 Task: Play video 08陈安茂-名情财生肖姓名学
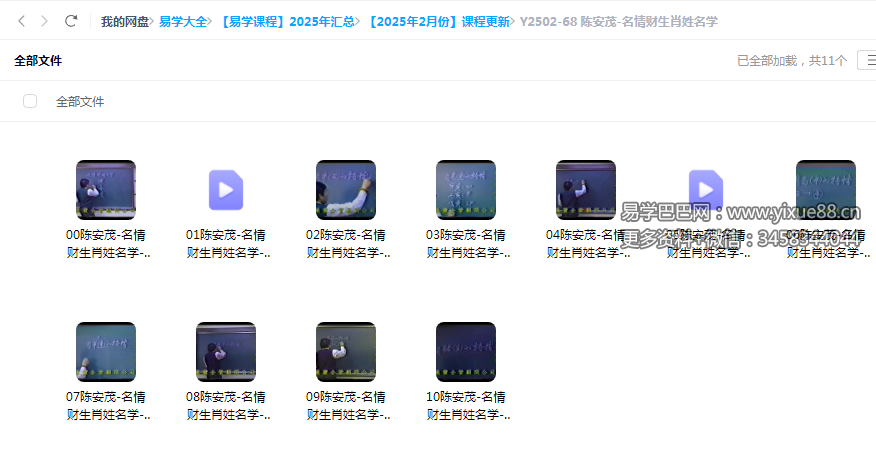point(226,352)
